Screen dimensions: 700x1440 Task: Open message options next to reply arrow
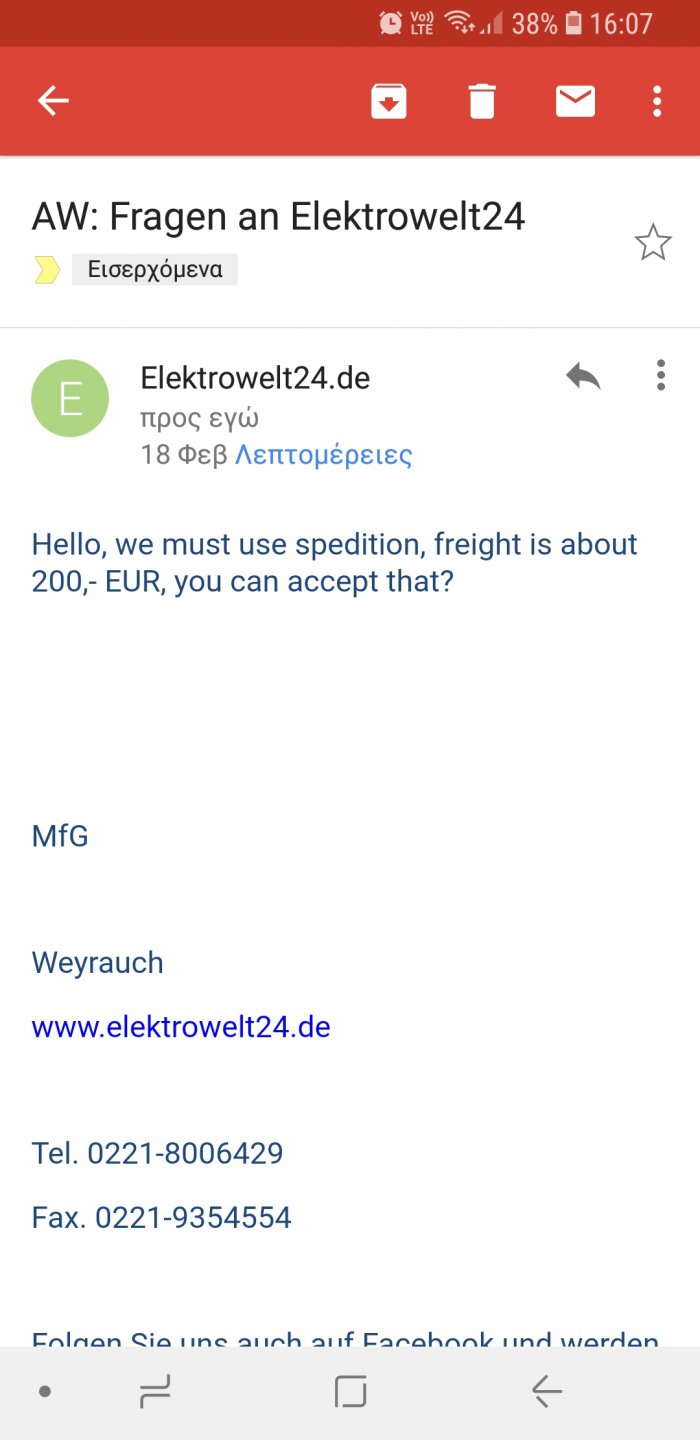click(660, 377)
